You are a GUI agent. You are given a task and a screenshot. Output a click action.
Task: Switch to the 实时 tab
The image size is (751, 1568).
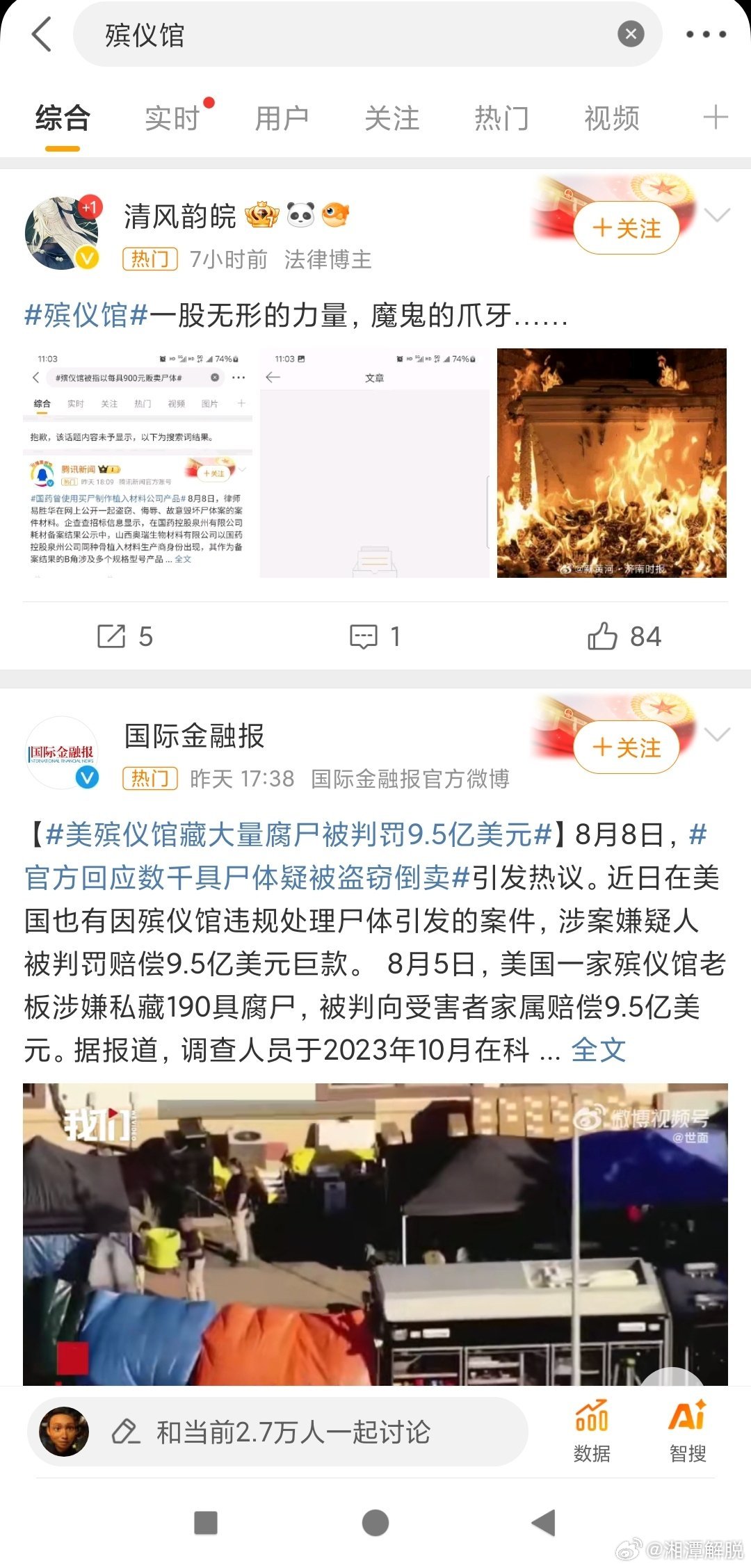pyautogui.click(x=172, y=118)
